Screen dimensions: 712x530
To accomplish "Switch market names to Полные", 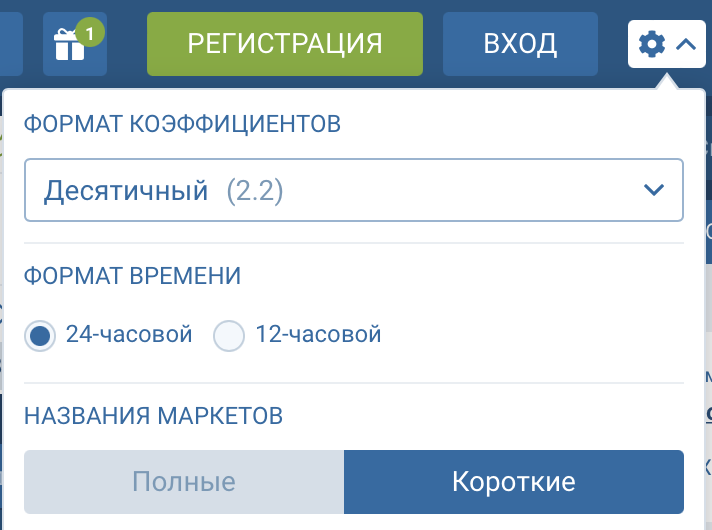I will pyautogui.click(x=184, y=482).
